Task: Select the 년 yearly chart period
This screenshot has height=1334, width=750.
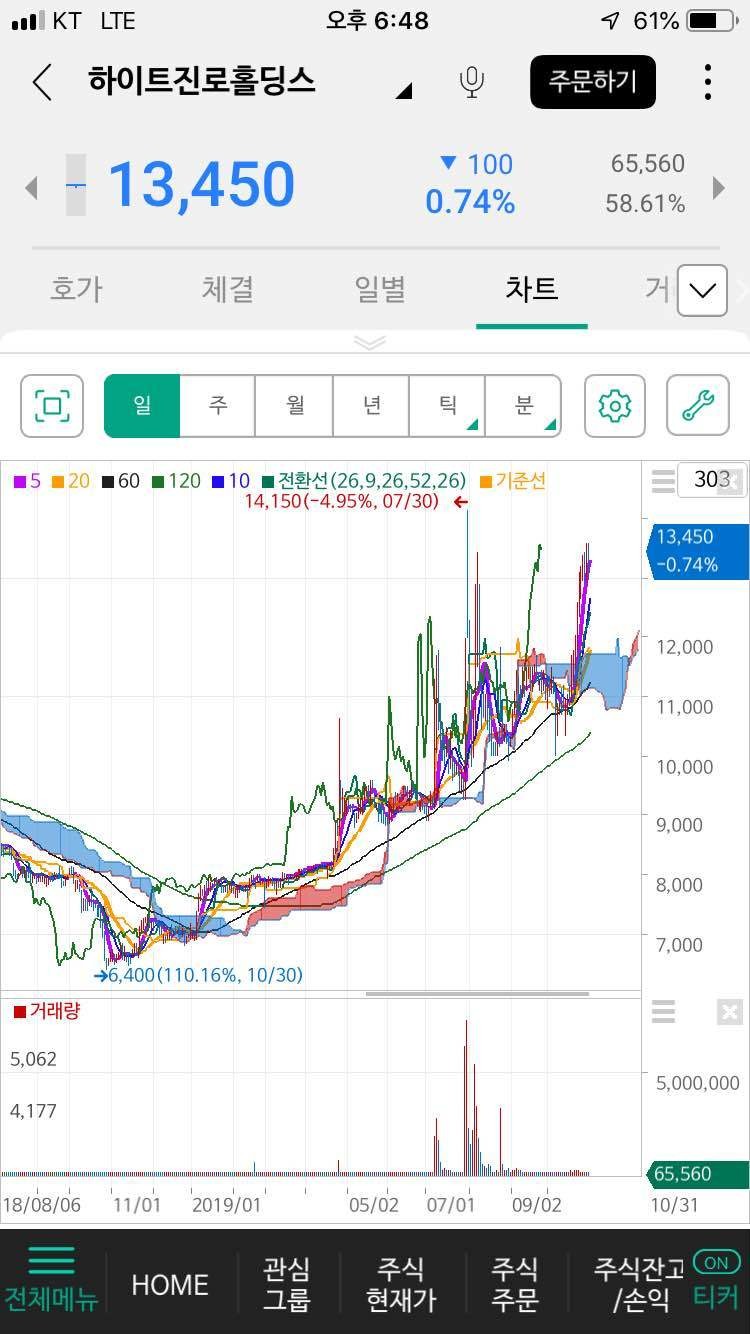Action: (372, 406)
